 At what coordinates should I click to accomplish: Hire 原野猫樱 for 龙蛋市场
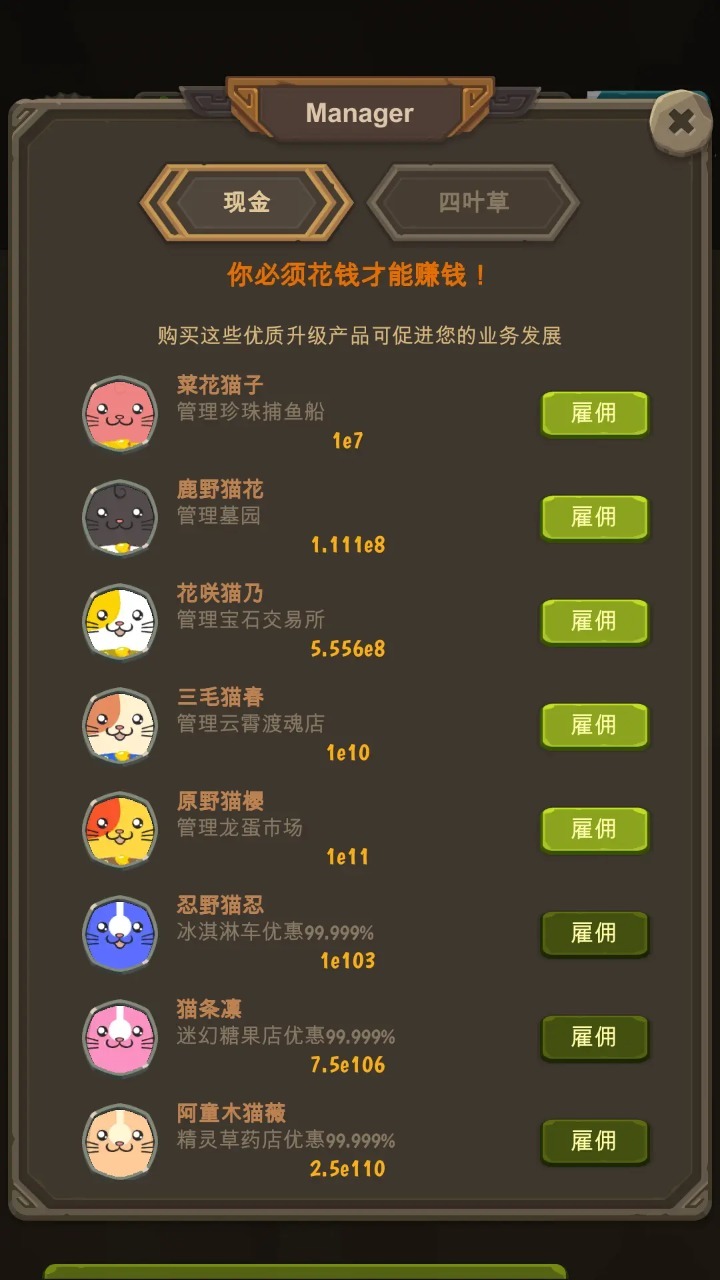pos(595,830)
